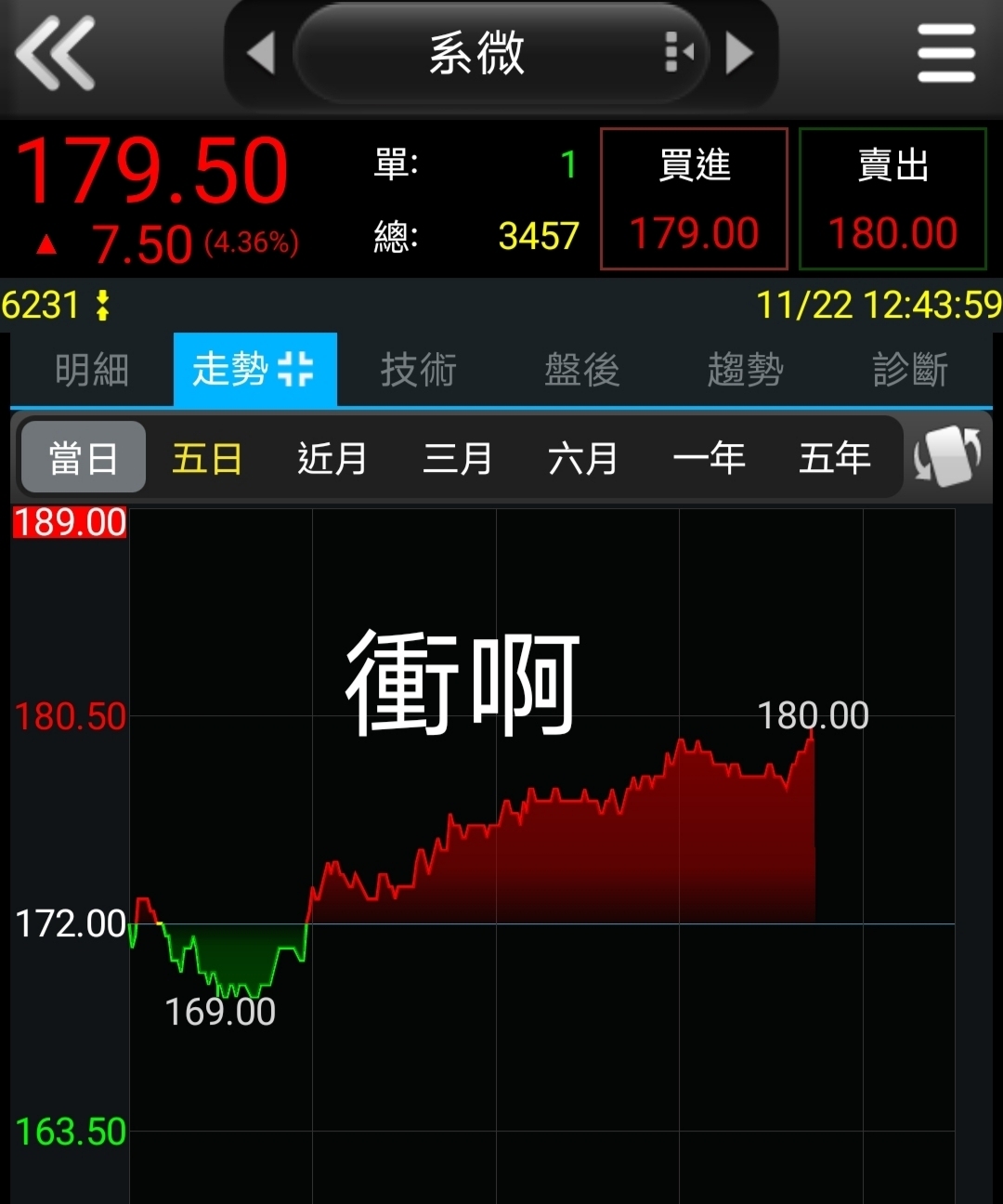Image resolution: width=1003 pixels, height=1204 pixels.
Task: Select the 走勢 tab
Action: pyautogui.click(x=254, y=370)
